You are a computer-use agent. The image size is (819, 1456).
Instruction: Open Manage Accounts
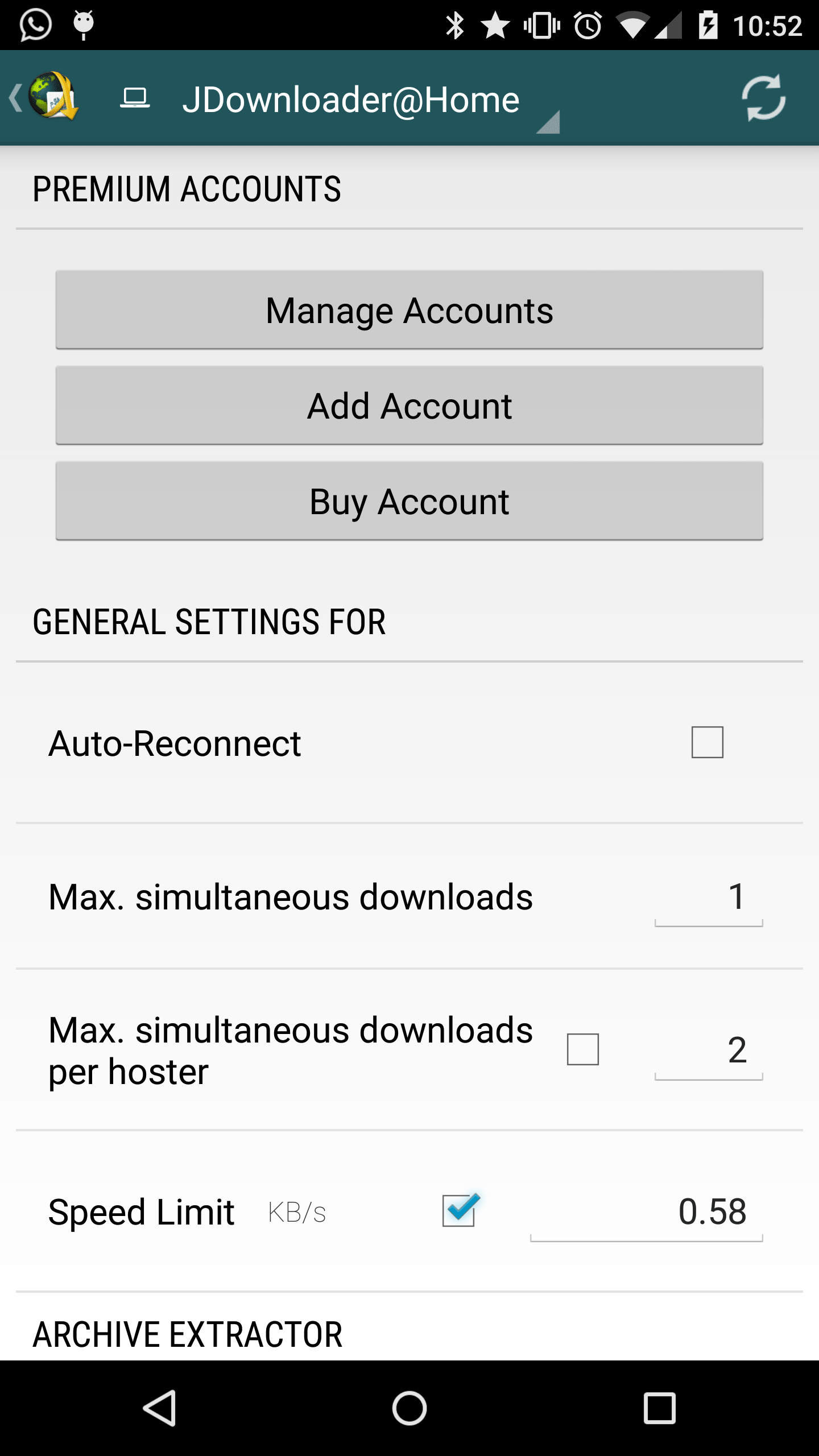click(x=409, y=311)
